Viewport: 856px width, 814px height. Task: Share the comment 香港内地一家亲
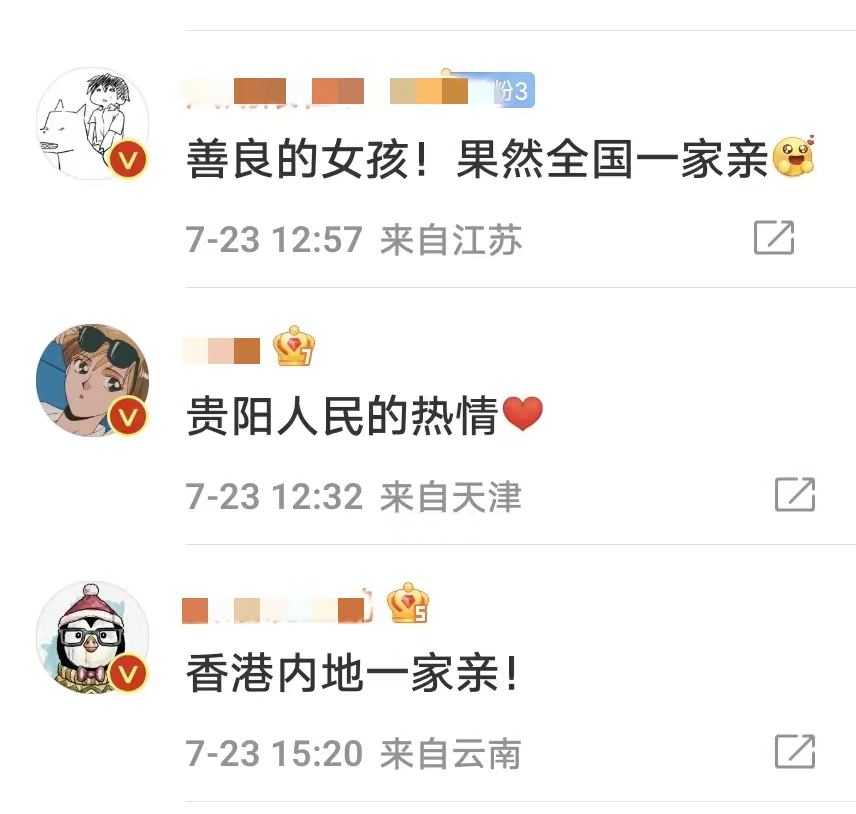coord(795,752)
